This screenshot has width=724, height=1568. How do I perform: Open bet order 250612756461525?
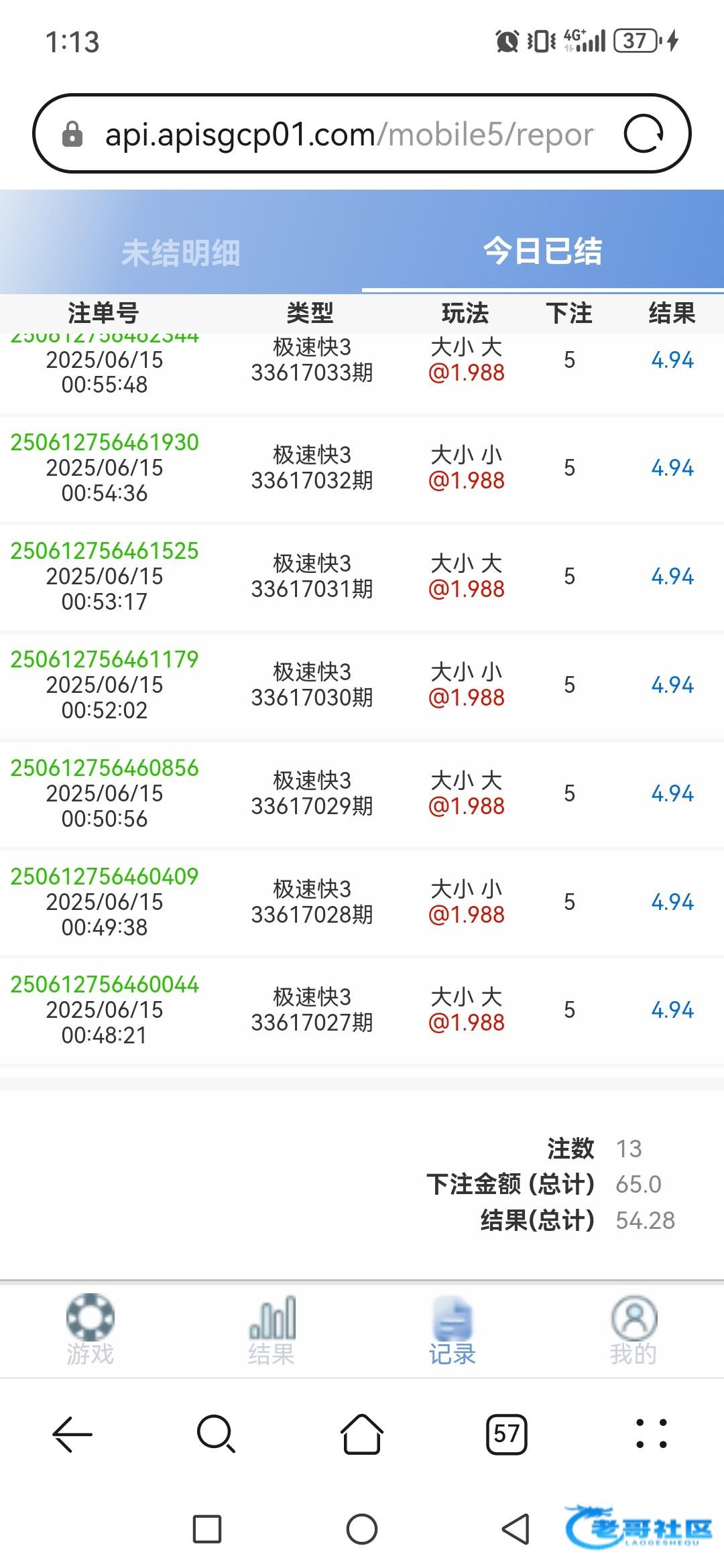coord(105,551)
